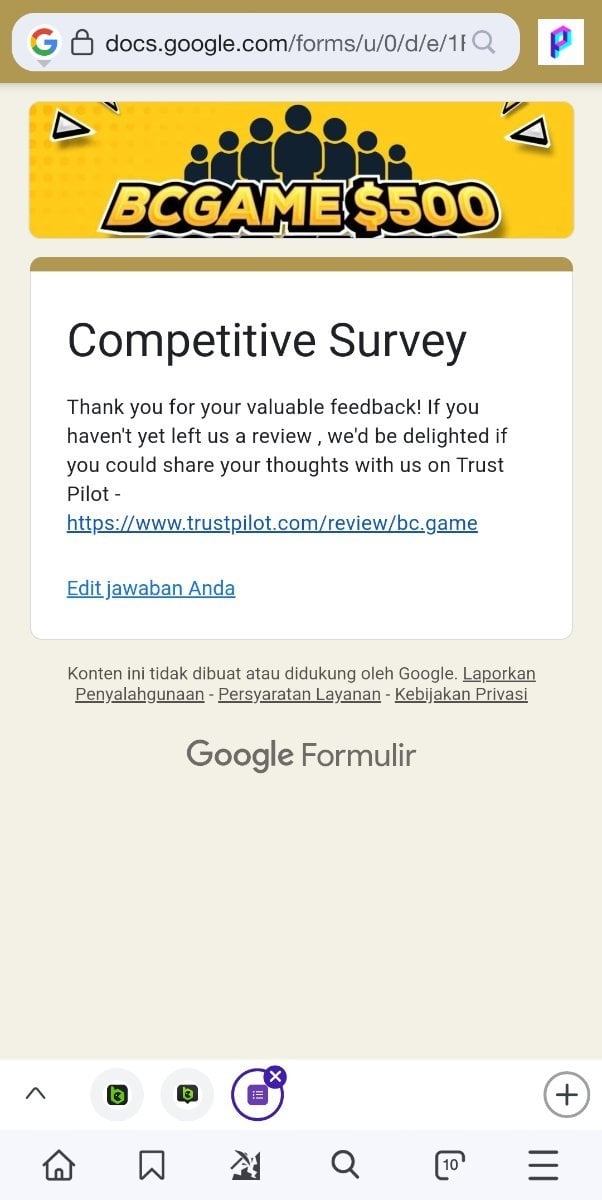Open the browser hamburger menu
This screenshot has width=602, height=1200.
543,1164
